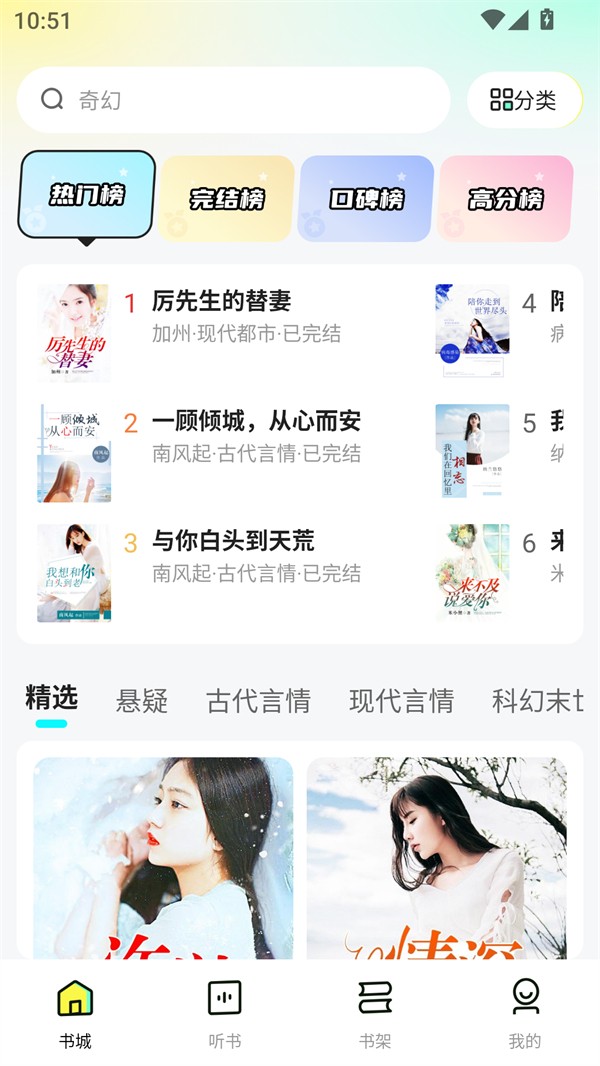
Task: Open the 书城 bottom navigation tab
Action: pos(75,1013)
